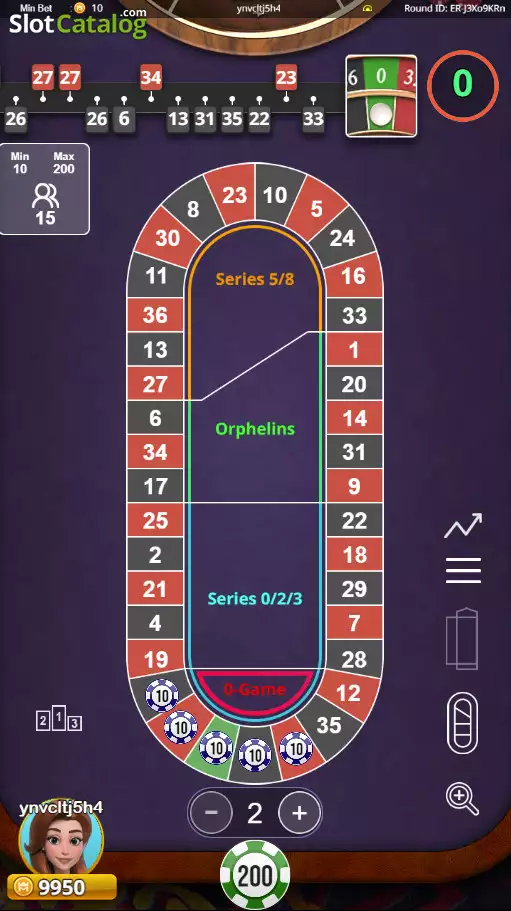Screen dimensions: 511x911
Task: Bet on number 12 on the racetrack
Action: (348, 693)
